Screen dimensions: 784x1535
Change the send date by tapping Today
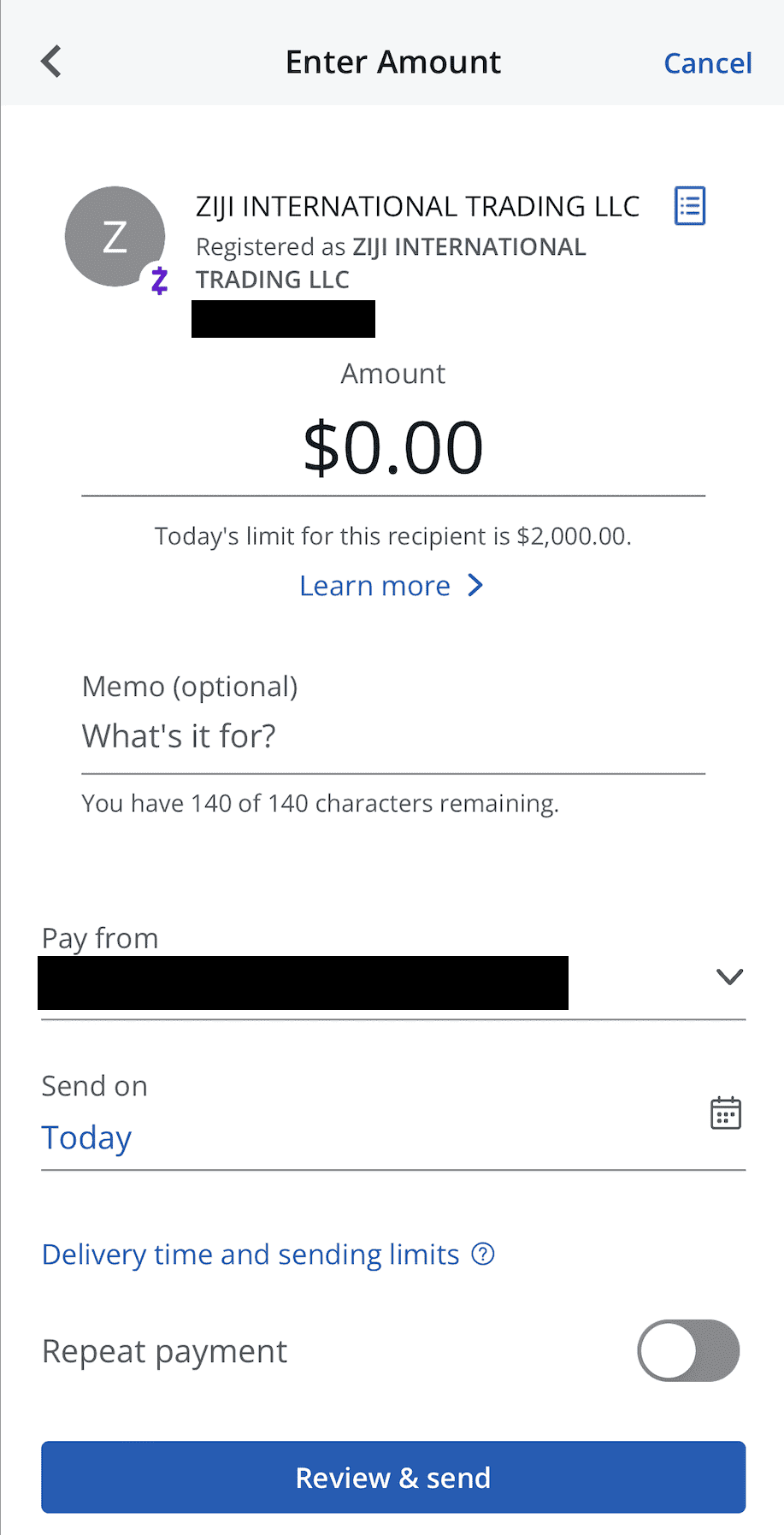[x=85, y=1137]
